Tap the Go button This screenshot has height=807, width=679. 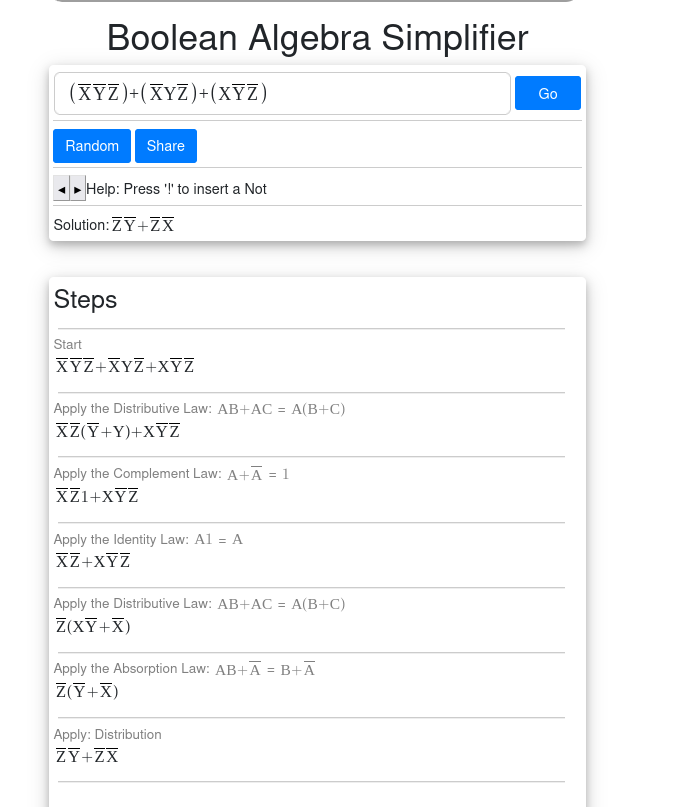pos(547,93)
